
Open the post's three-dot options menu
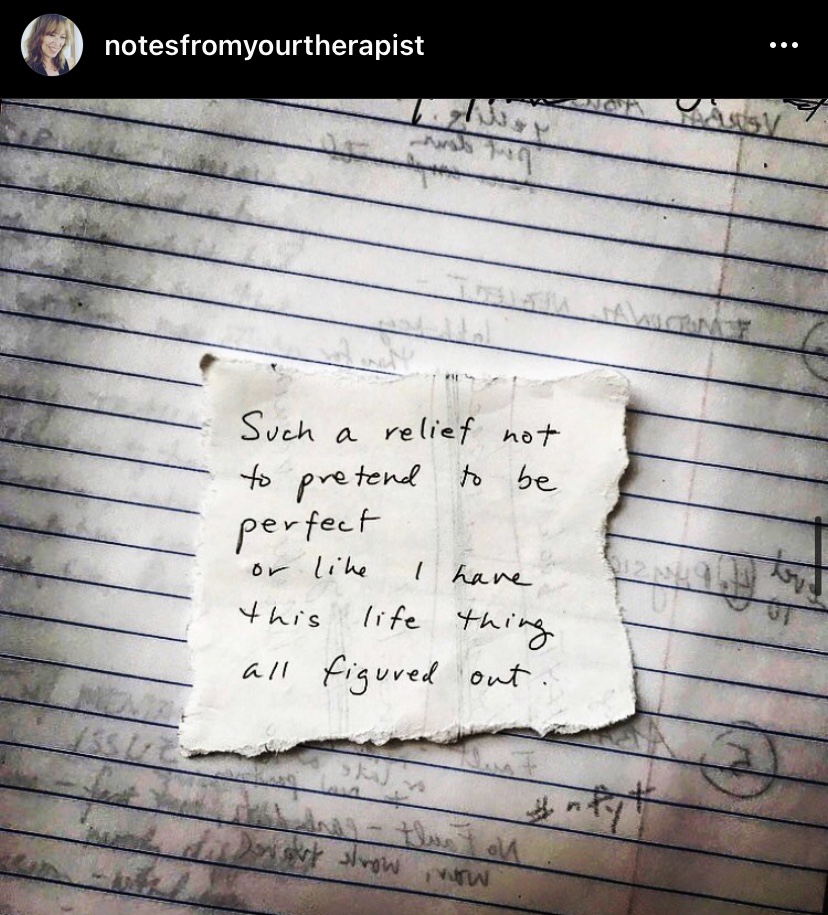[x=782, y=46]
